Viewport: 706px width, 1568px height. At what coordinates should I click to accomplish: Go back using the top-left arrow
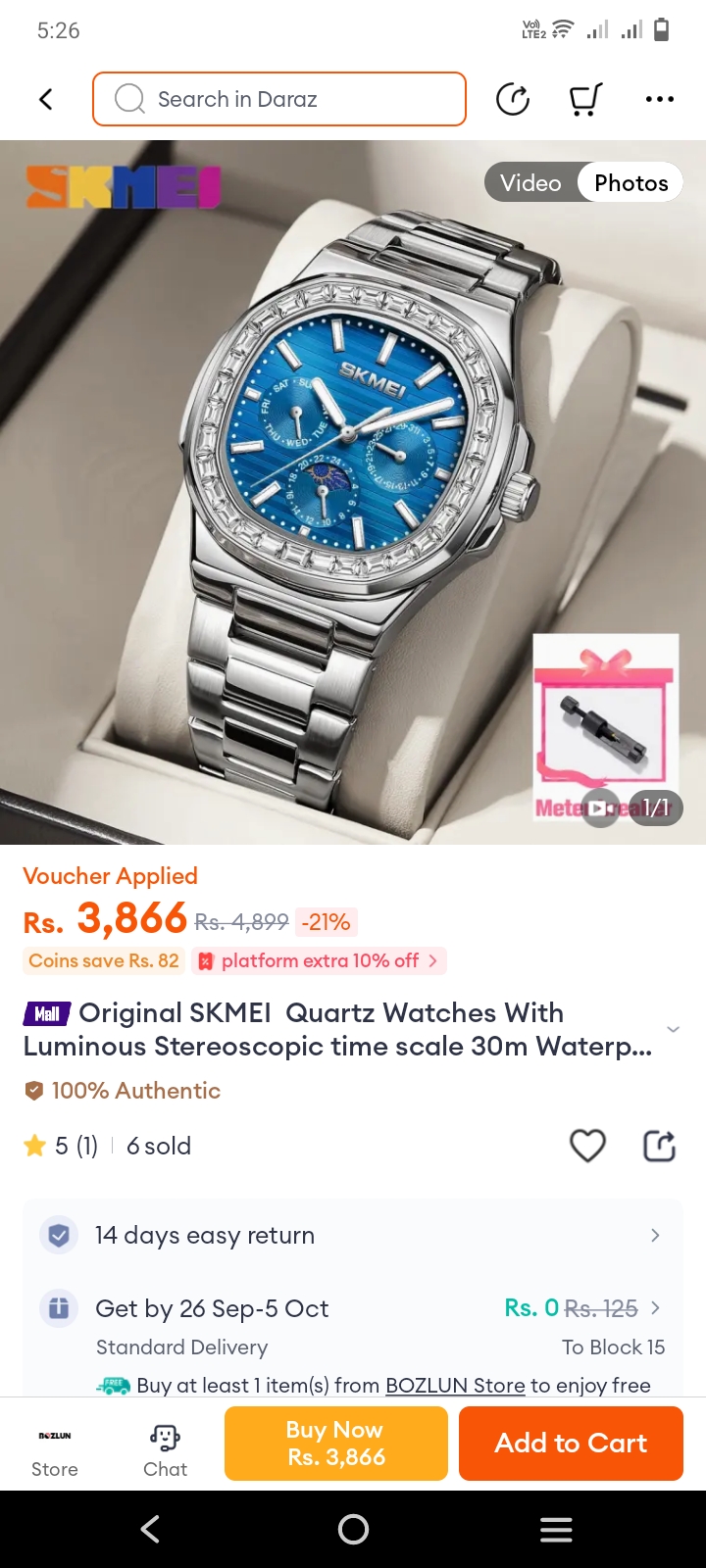pyautogui.click(x=45, y=99)
